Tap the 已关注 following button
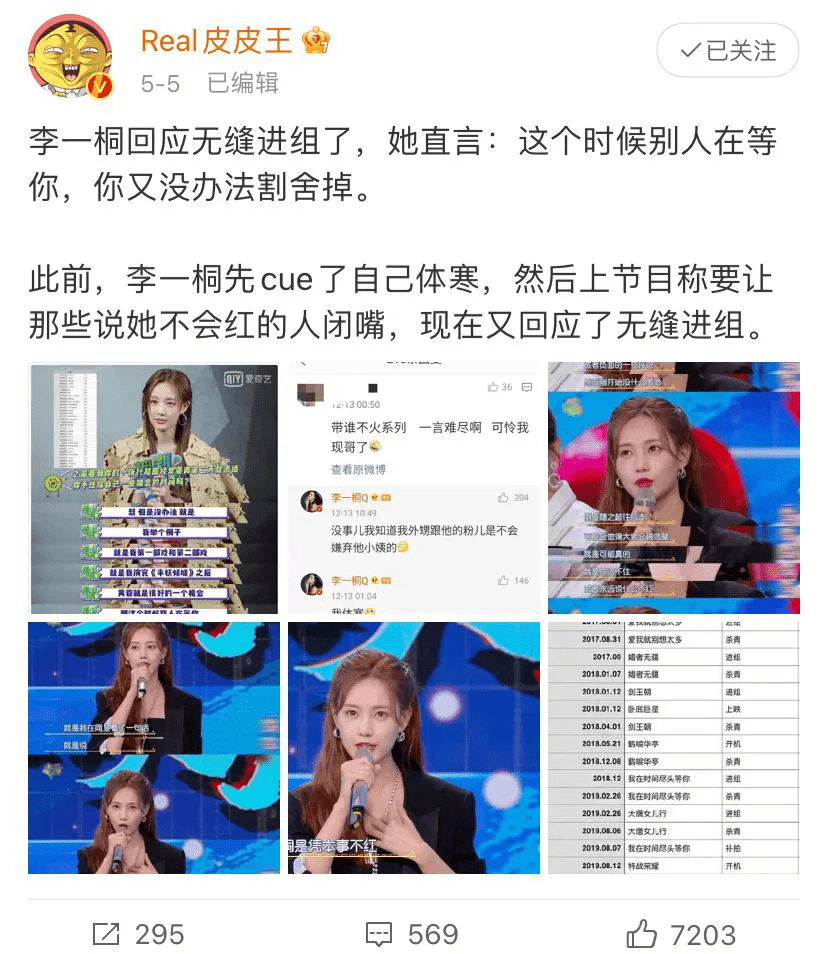Viewport: 828px width, 954px height. click(727, 50)
